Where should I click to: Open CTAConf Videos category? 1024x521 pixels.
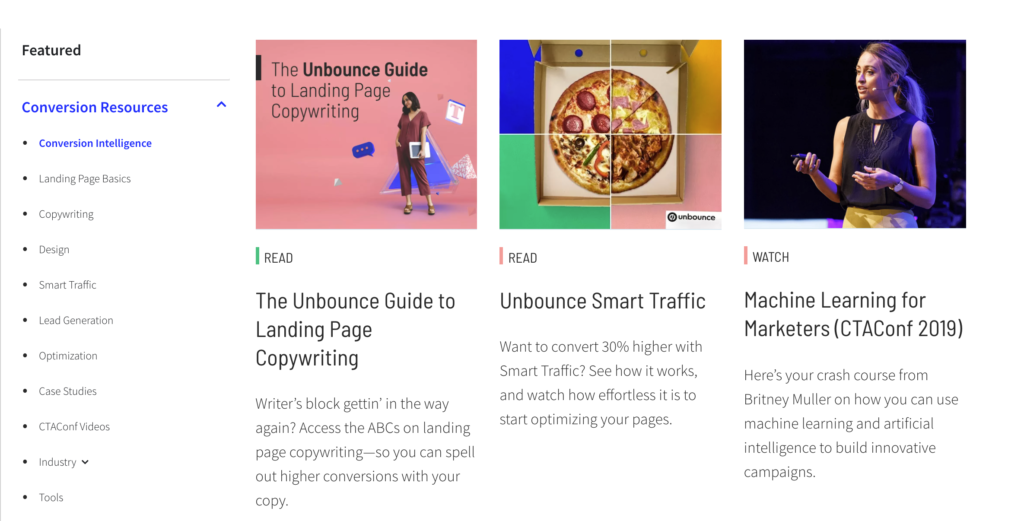(74, 427)
